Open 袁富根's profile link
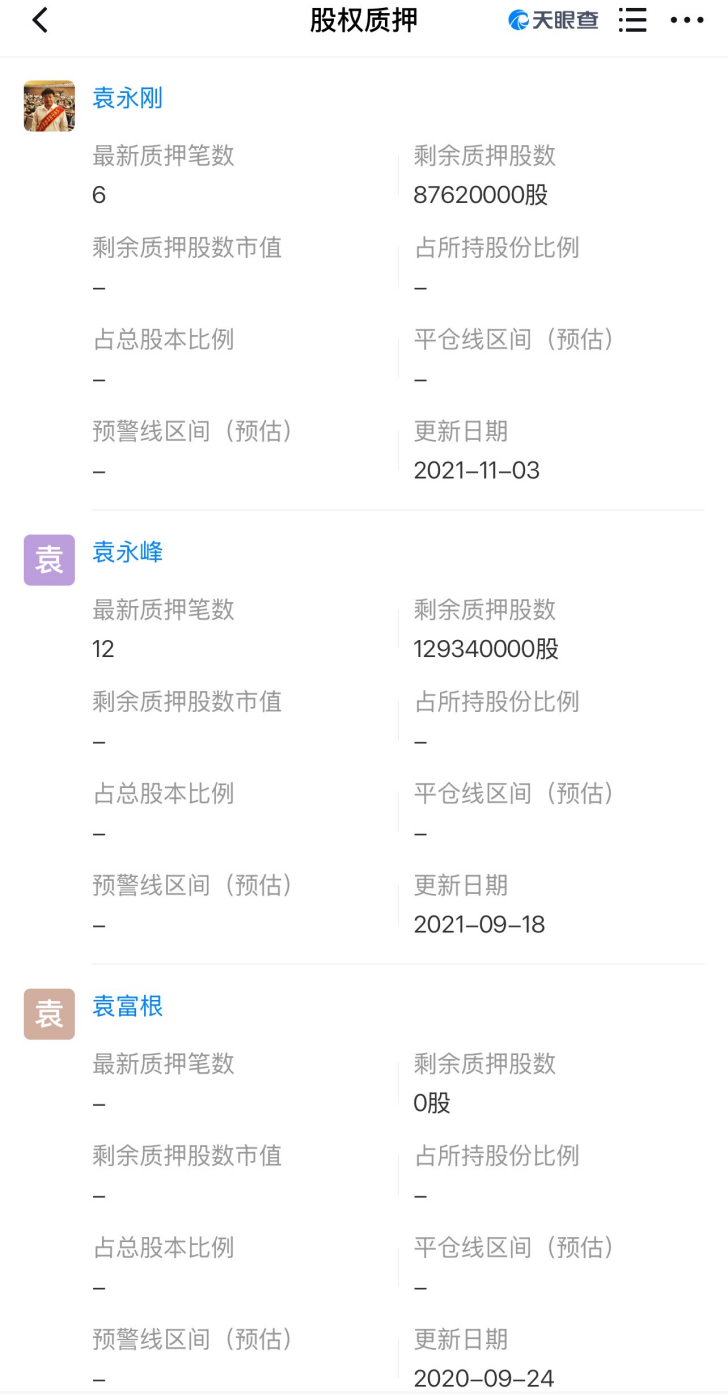Viewport: 728px width, 1395px height. click(x=127, y=1006)
